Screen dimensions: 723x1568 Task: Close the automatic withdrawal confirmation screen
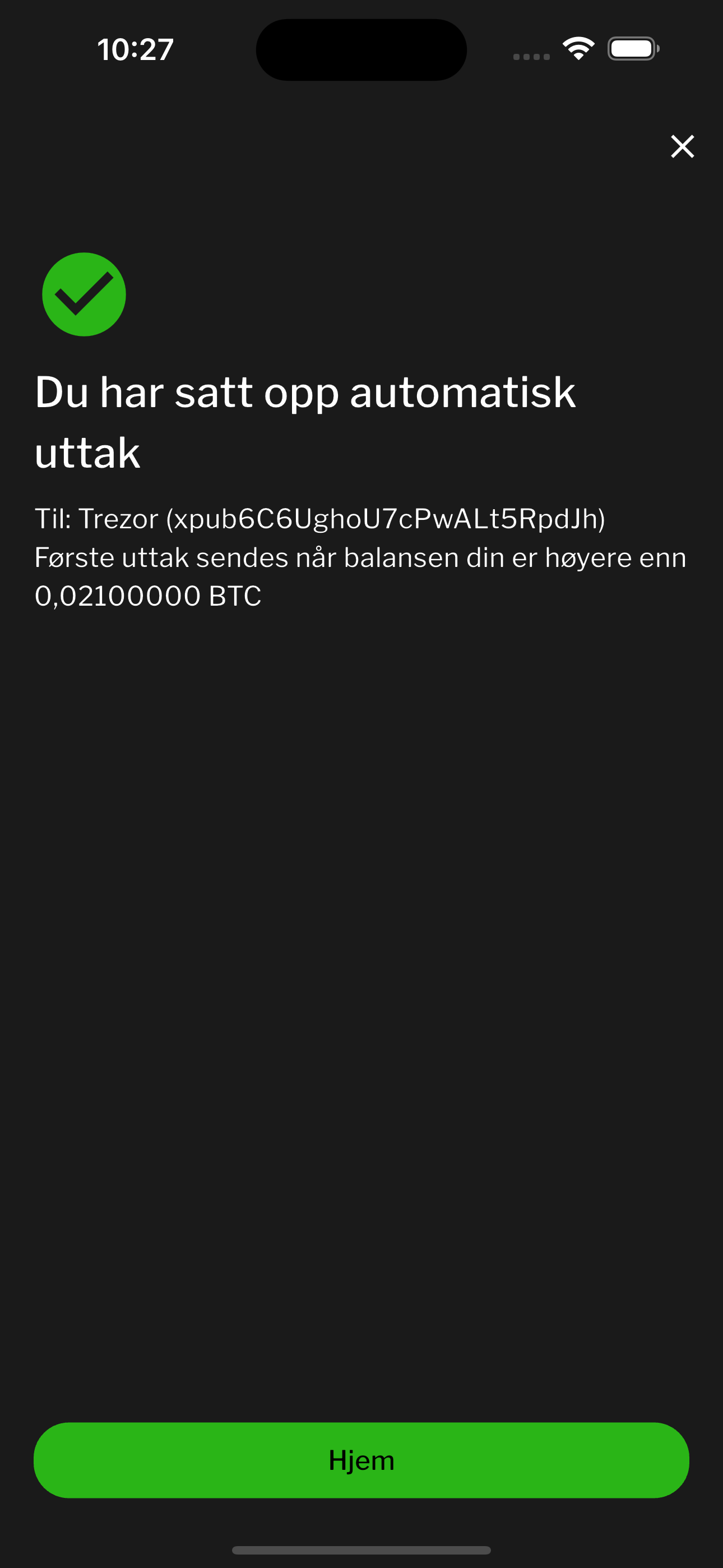point(682,147)
